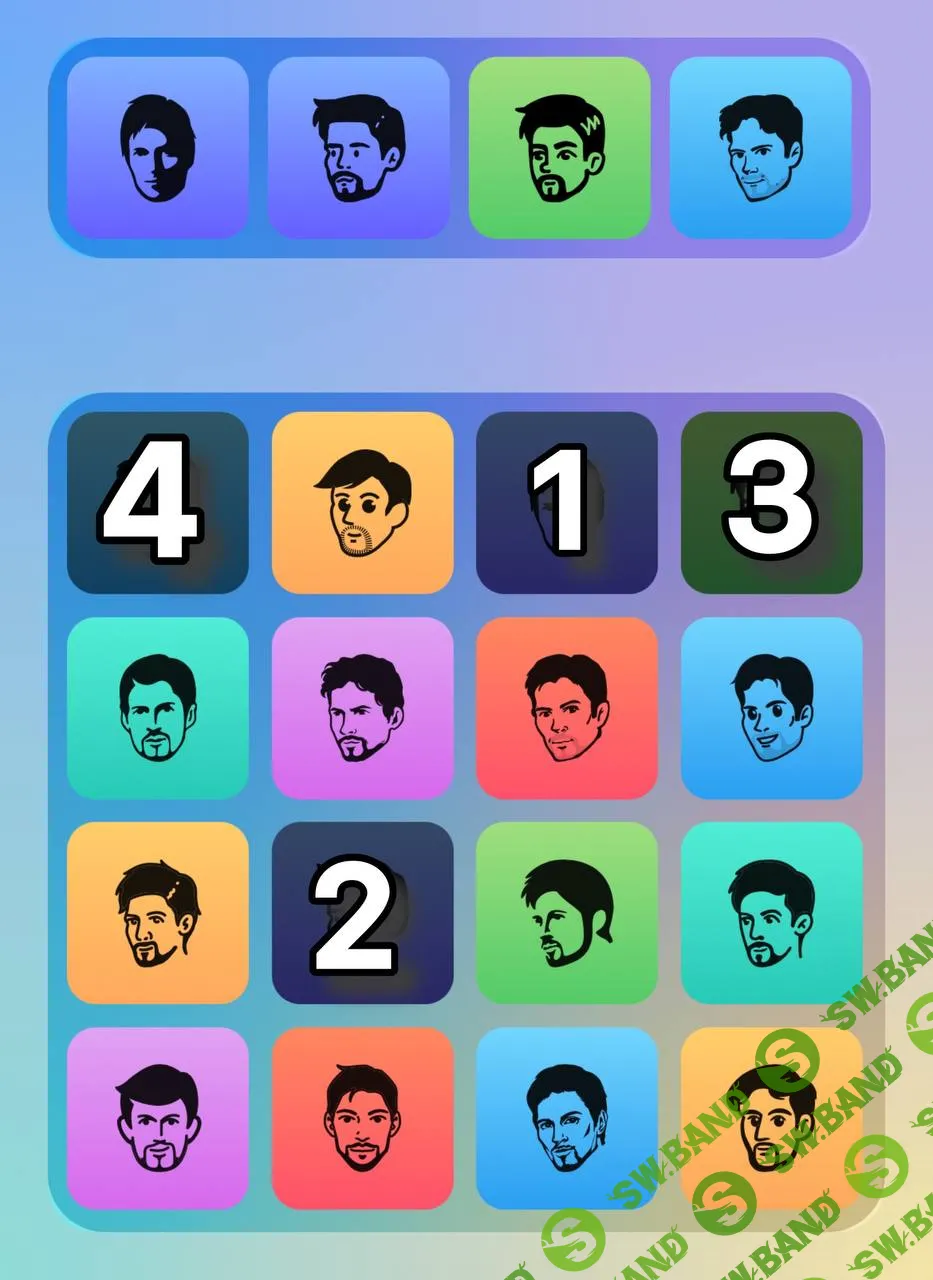Select the green tile with side-profile face
This screenshot has height=1280, width=933.
[566, 912]
